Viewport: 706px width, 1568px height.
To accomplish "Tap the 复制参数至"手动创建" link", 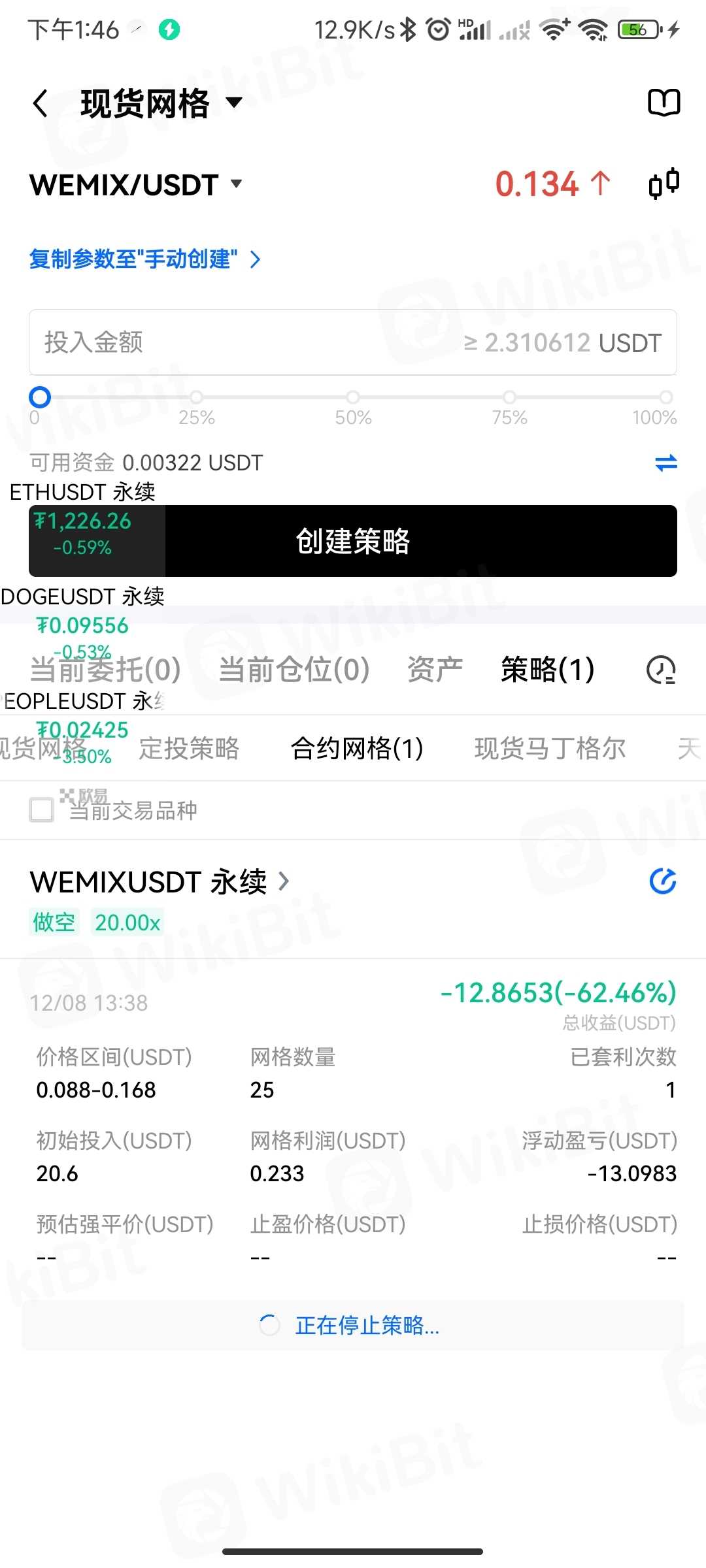I will (144, 259).
